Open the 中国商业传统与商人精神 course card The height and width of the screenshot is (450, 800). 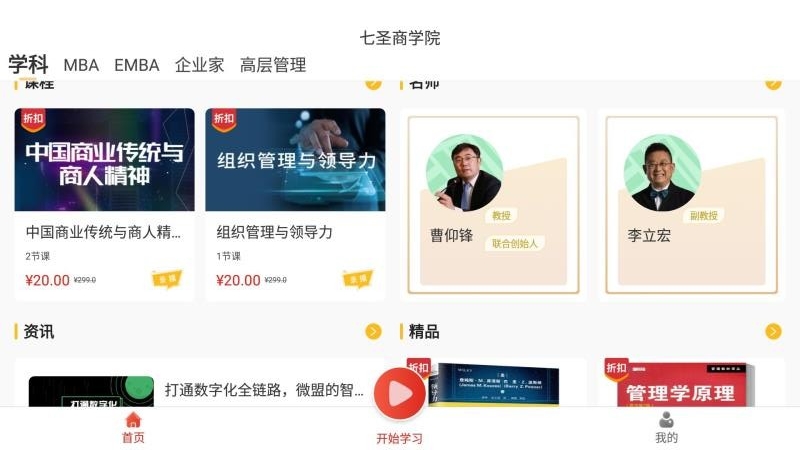click(x=104, y=203)
